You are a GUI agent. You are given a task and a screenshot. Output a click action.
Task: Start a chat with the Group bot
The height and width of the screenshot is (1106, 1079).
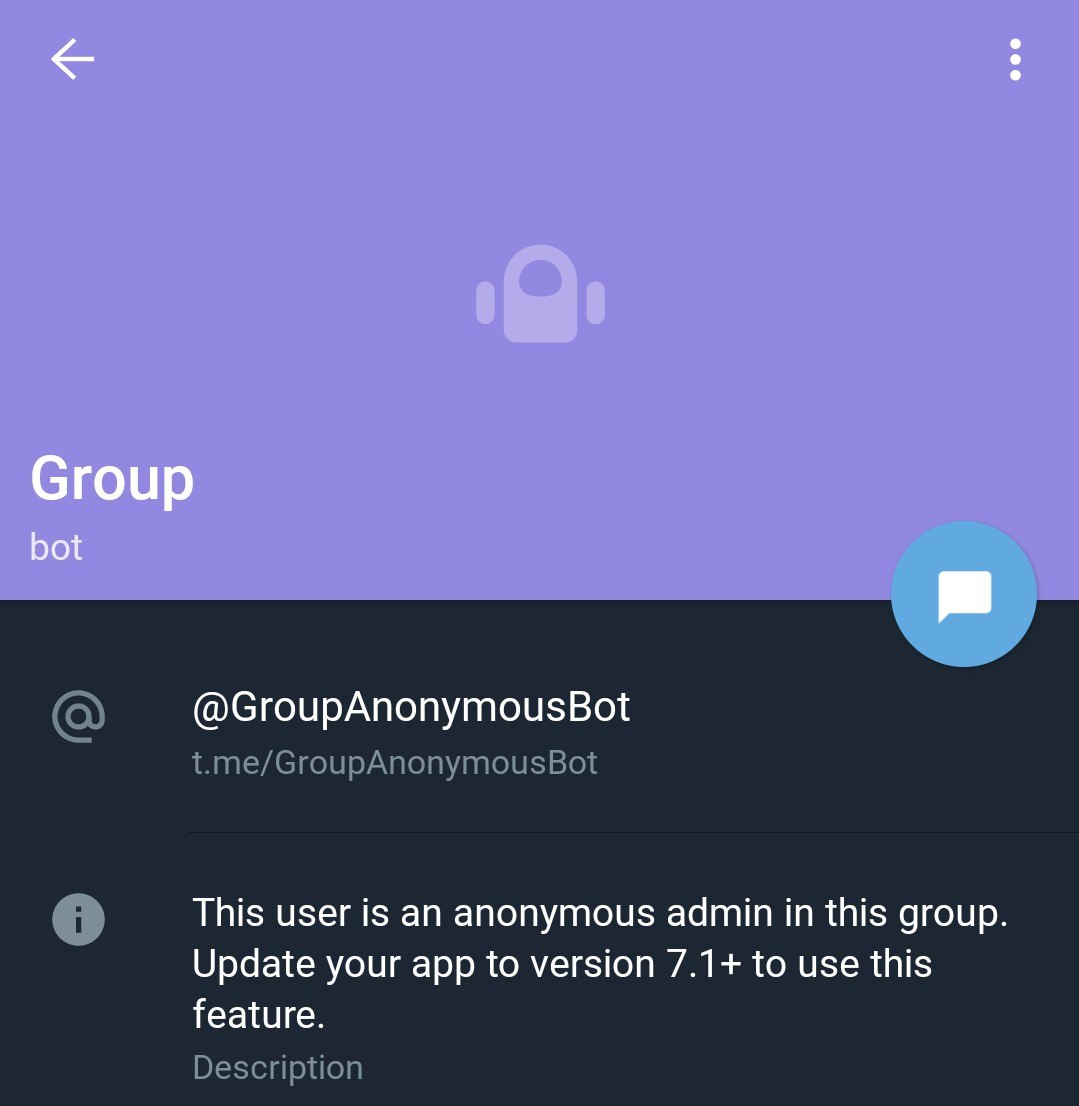pos(963,594)
